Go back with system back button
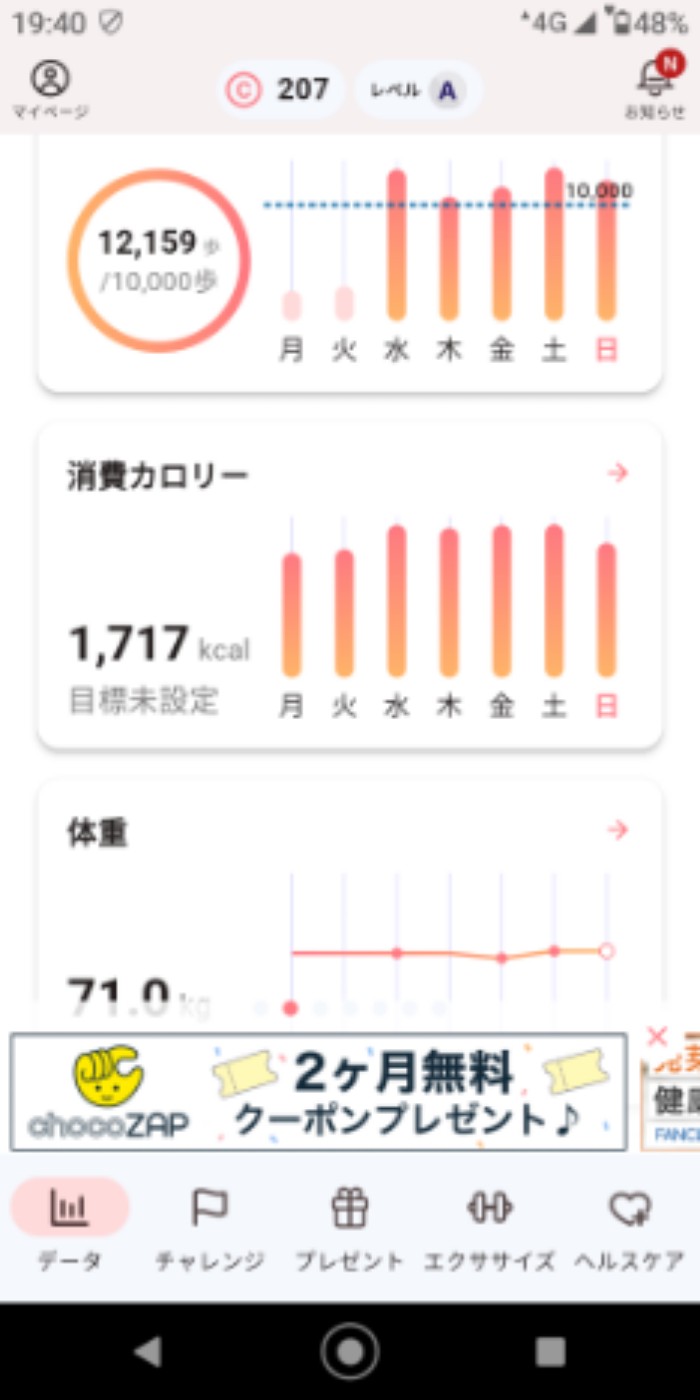This screenshot has height=1400, width=700. tap(148, 1352)
